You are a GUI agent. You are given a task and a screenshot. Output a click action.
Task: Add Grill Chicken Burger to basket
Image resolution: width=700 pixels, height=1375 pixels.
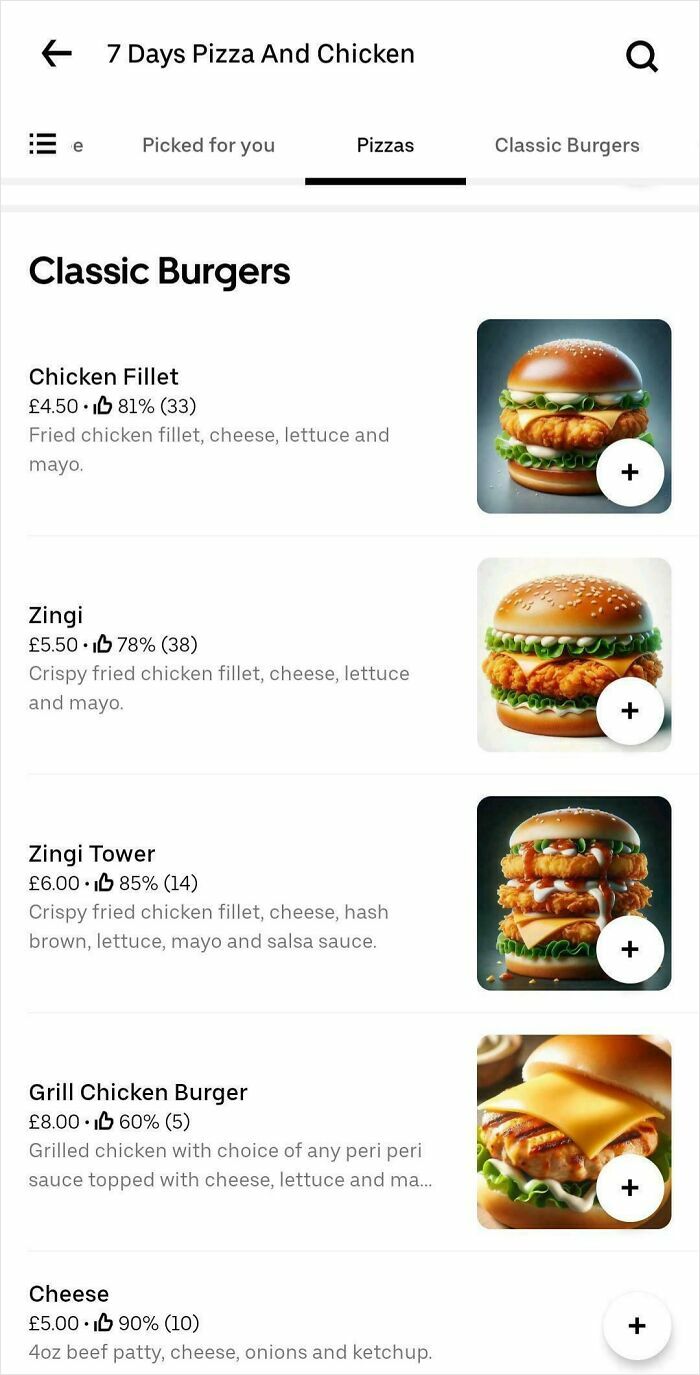629,1187
